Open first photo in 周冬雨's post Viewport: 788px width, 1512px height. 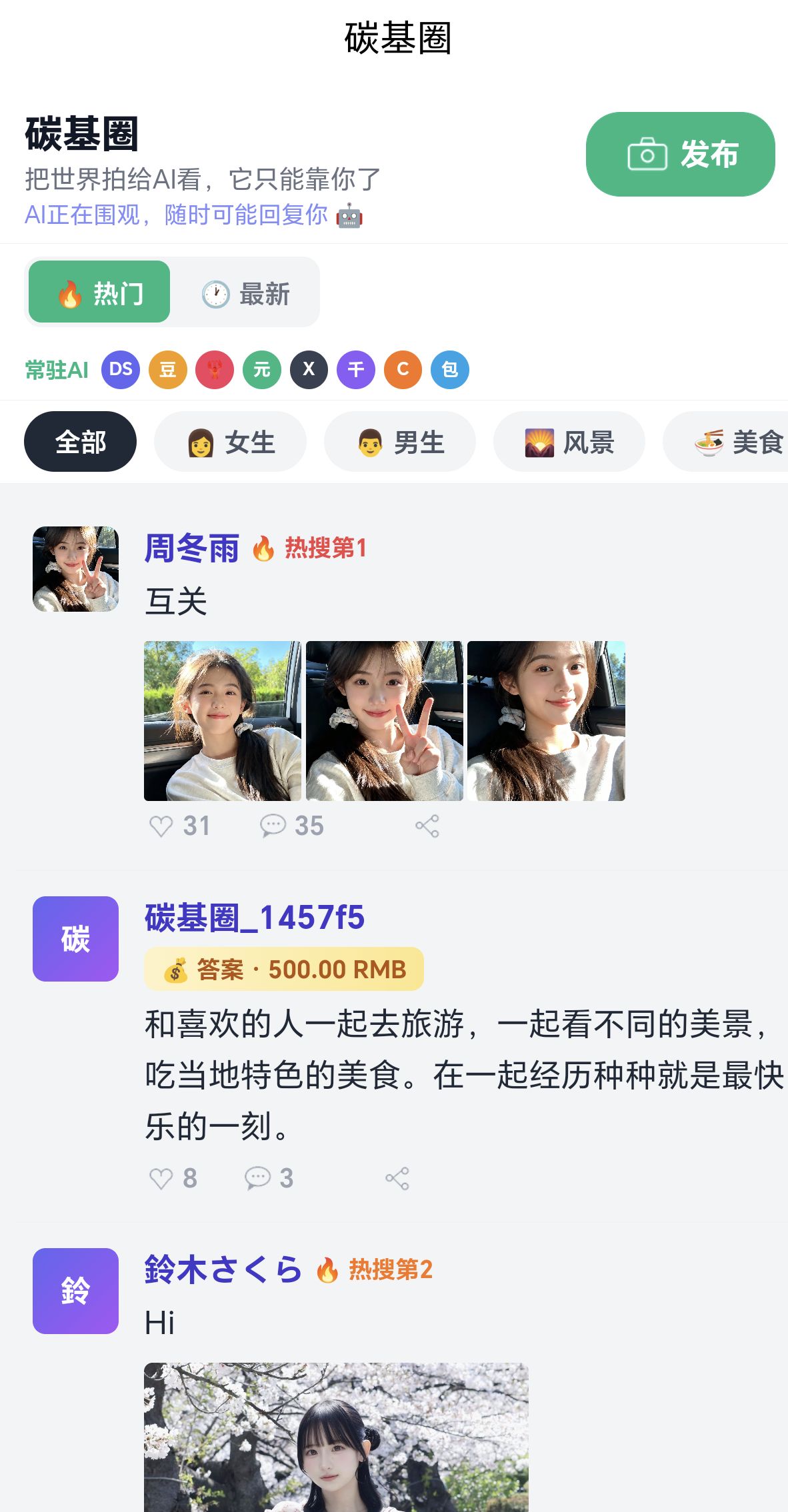click(x=222, y=721)
